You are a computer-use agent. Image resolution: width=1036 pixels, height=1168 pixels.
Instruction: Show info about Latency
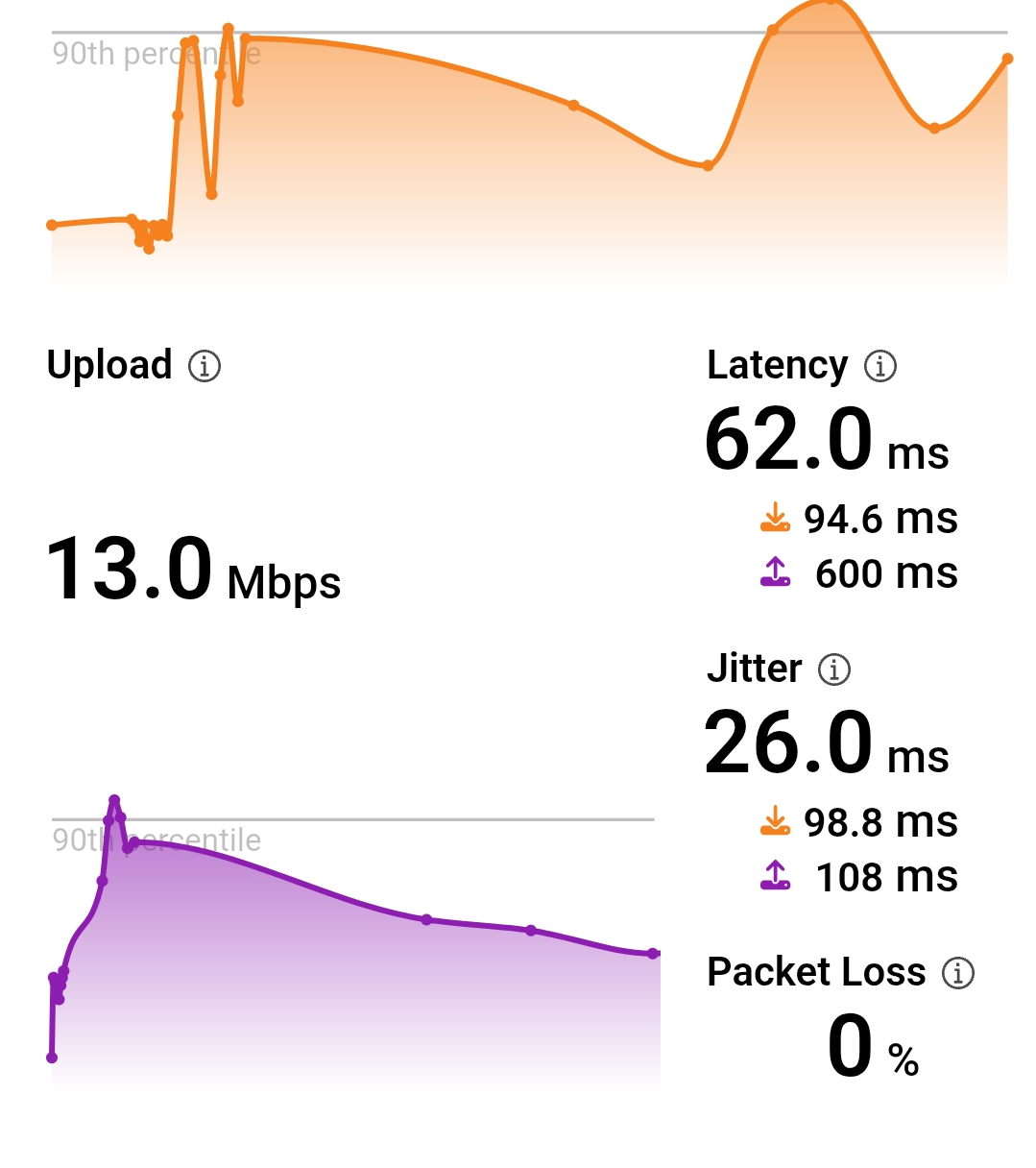pos(880,366)
